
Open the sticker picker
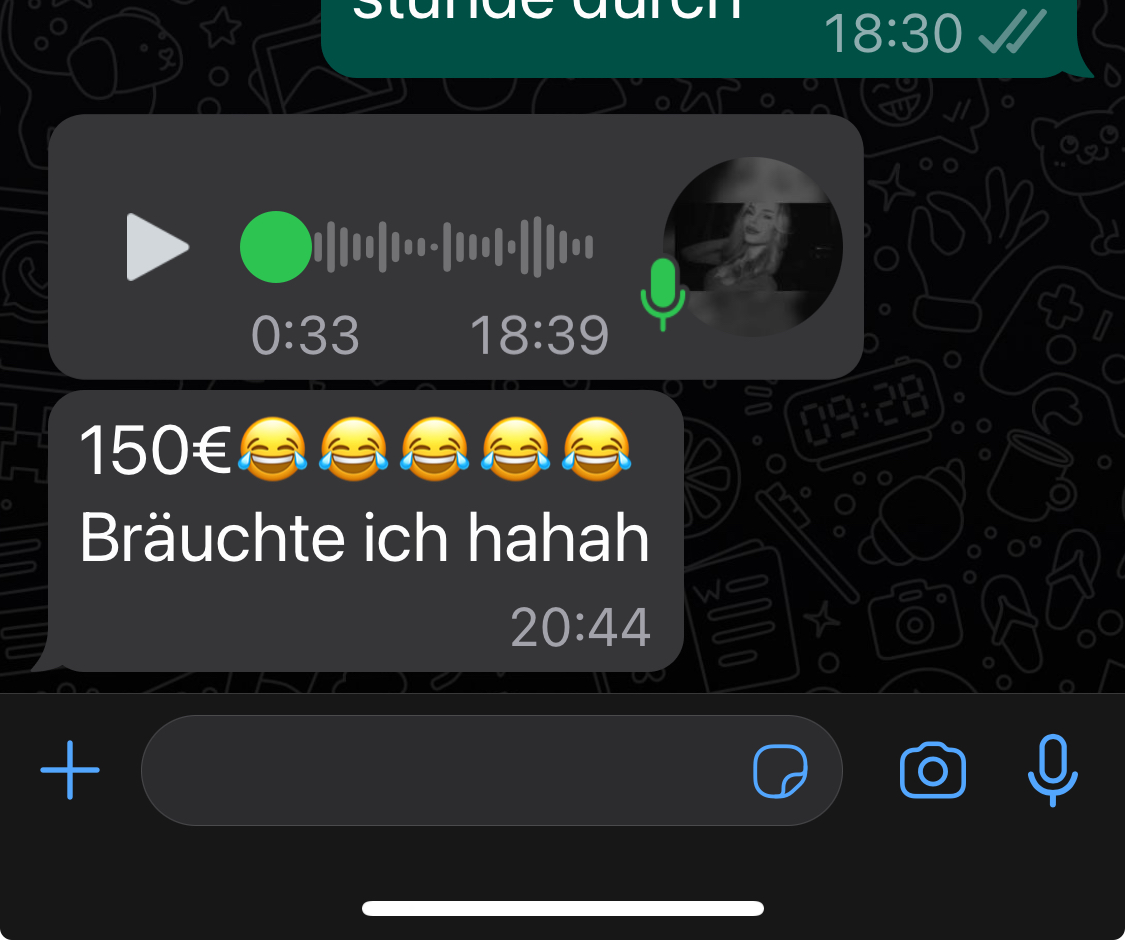[x=780, y=771]
